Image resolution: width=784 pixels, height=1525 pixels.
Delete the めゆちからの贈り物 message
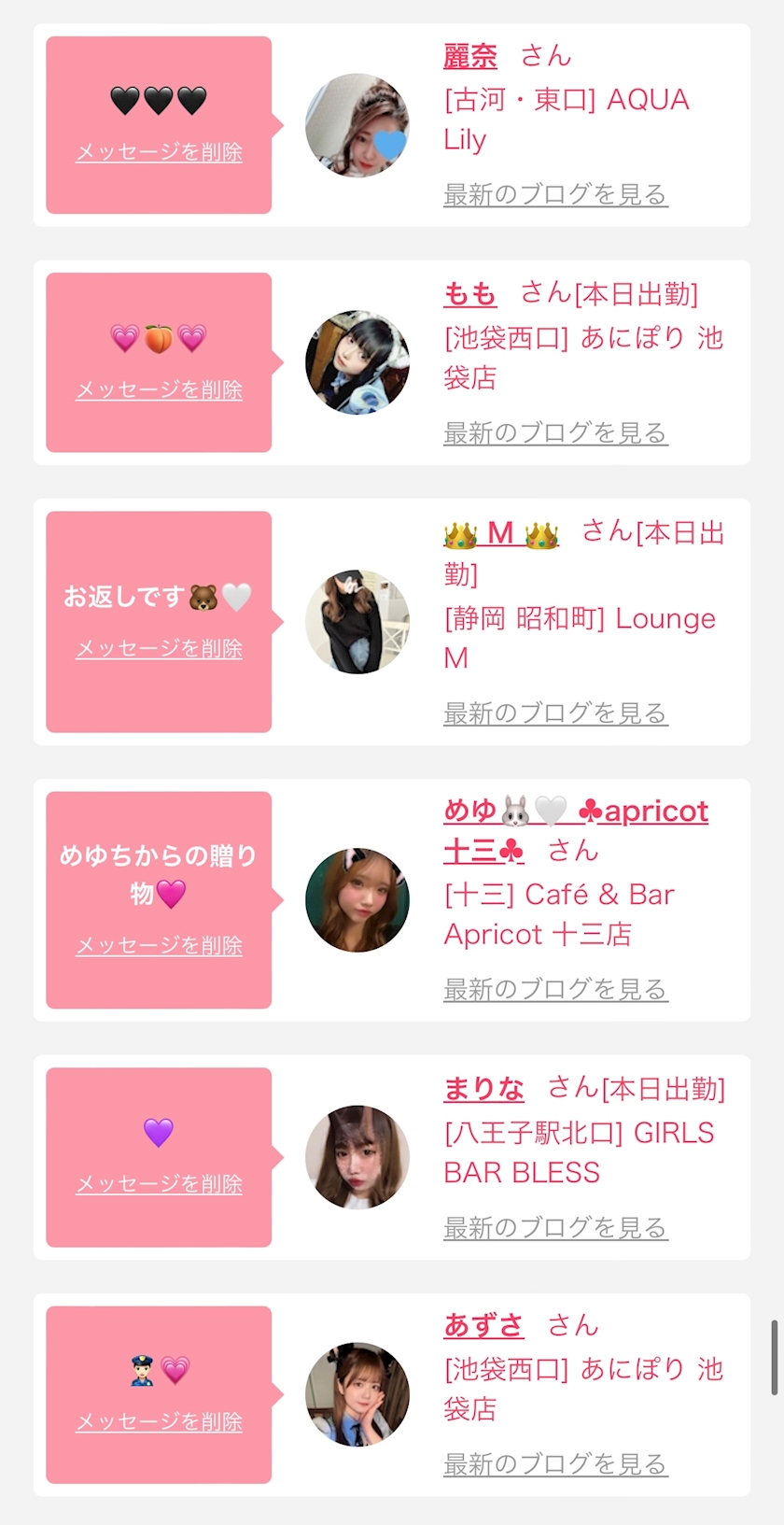tap(159, 945)
